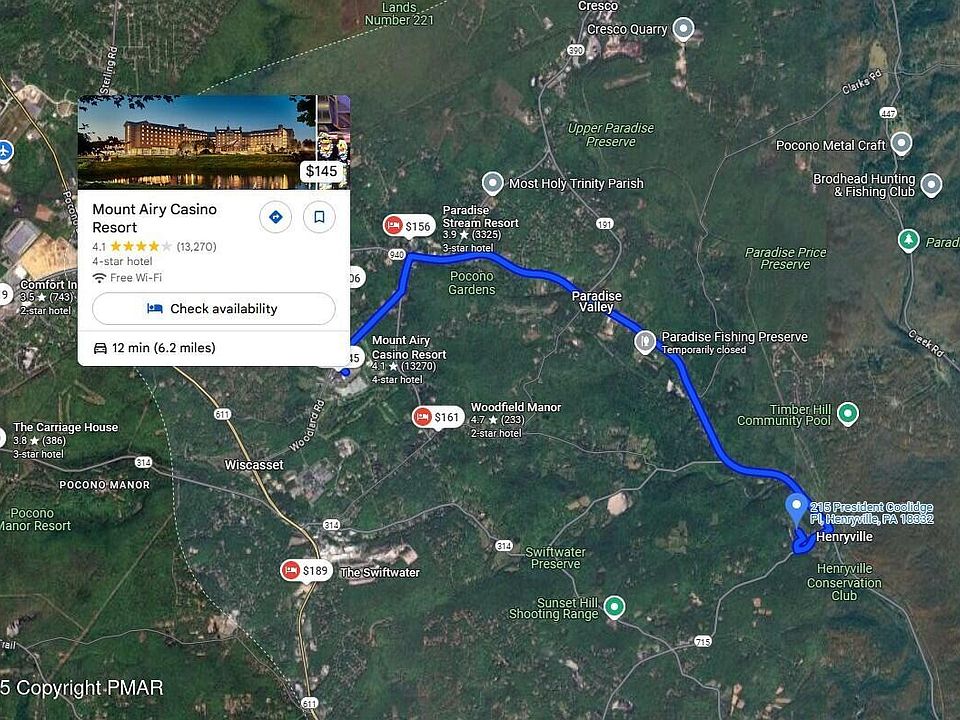Open Brodhead Hunting & Fishing Club marker
The width and height of the screenshot is (960, 720).
(x=931, y=185)
